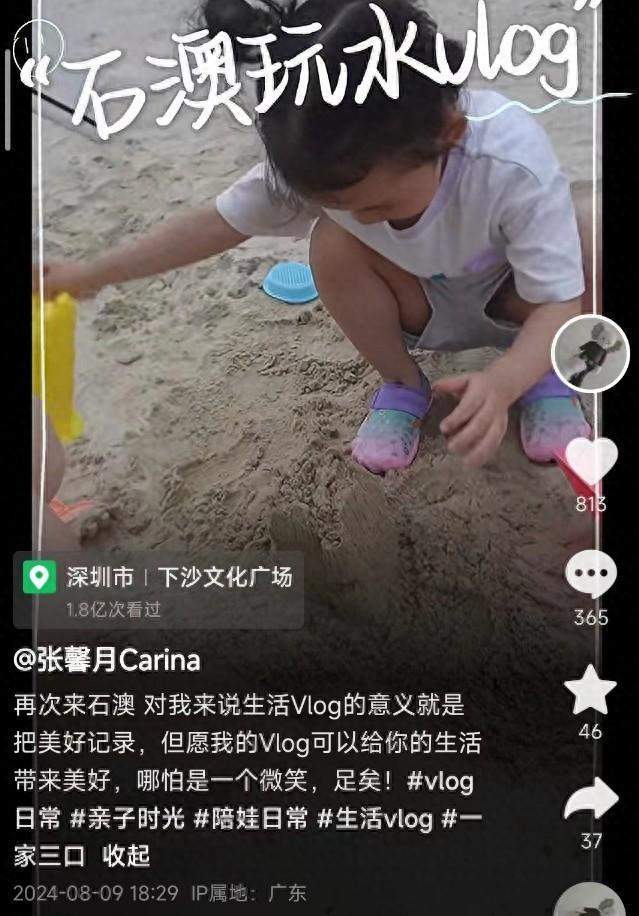Like this video with the heart
The height and width of the screenshot is (916, 639).
tap(591, 462)
